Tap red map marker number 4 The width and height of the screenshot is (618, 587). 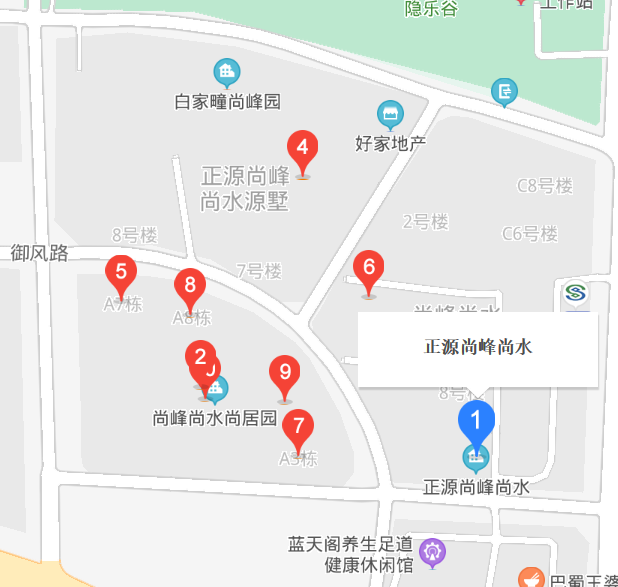tap(302, 148)
